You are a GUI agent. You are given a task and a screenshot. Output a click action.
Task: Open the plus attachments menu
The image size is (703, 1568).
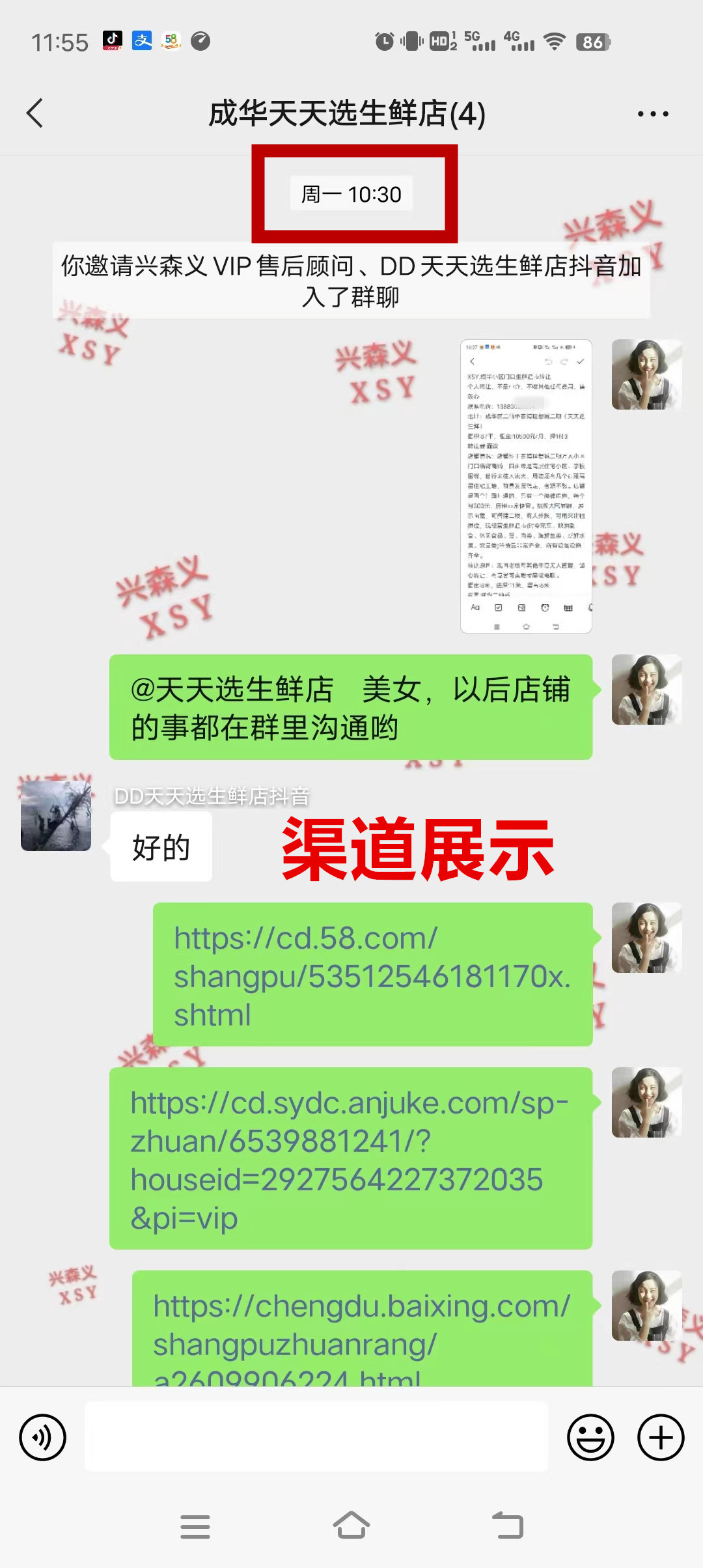click(661, 1437)
